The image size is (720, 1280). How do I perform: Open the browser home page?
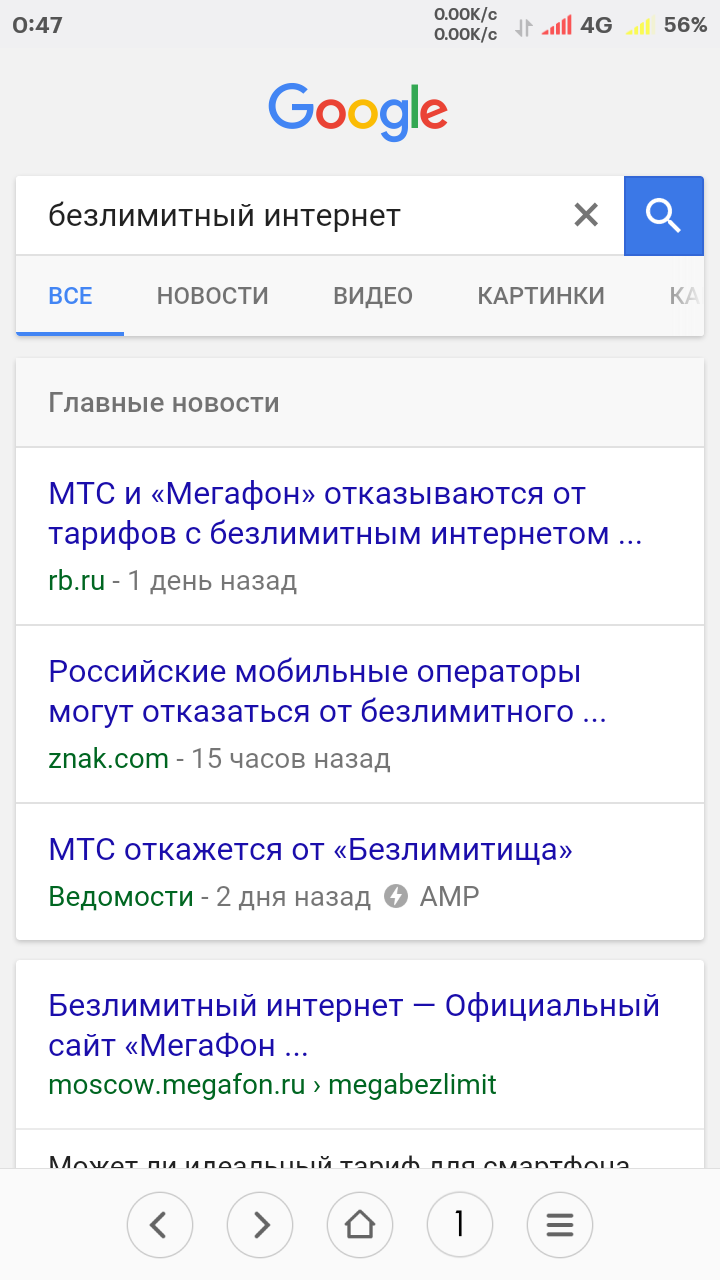coord(360,1223)
